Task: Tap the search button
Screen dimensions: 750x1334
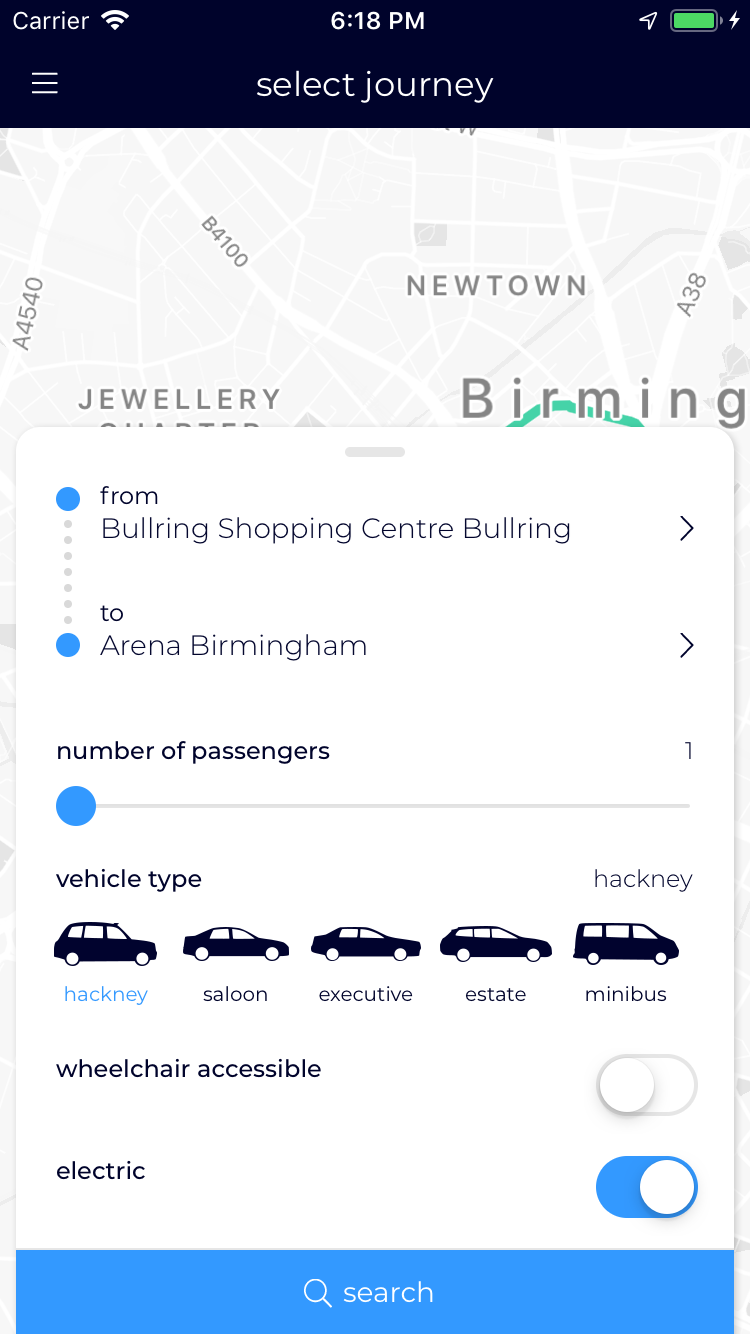Action: click(x=375, y=1292)
